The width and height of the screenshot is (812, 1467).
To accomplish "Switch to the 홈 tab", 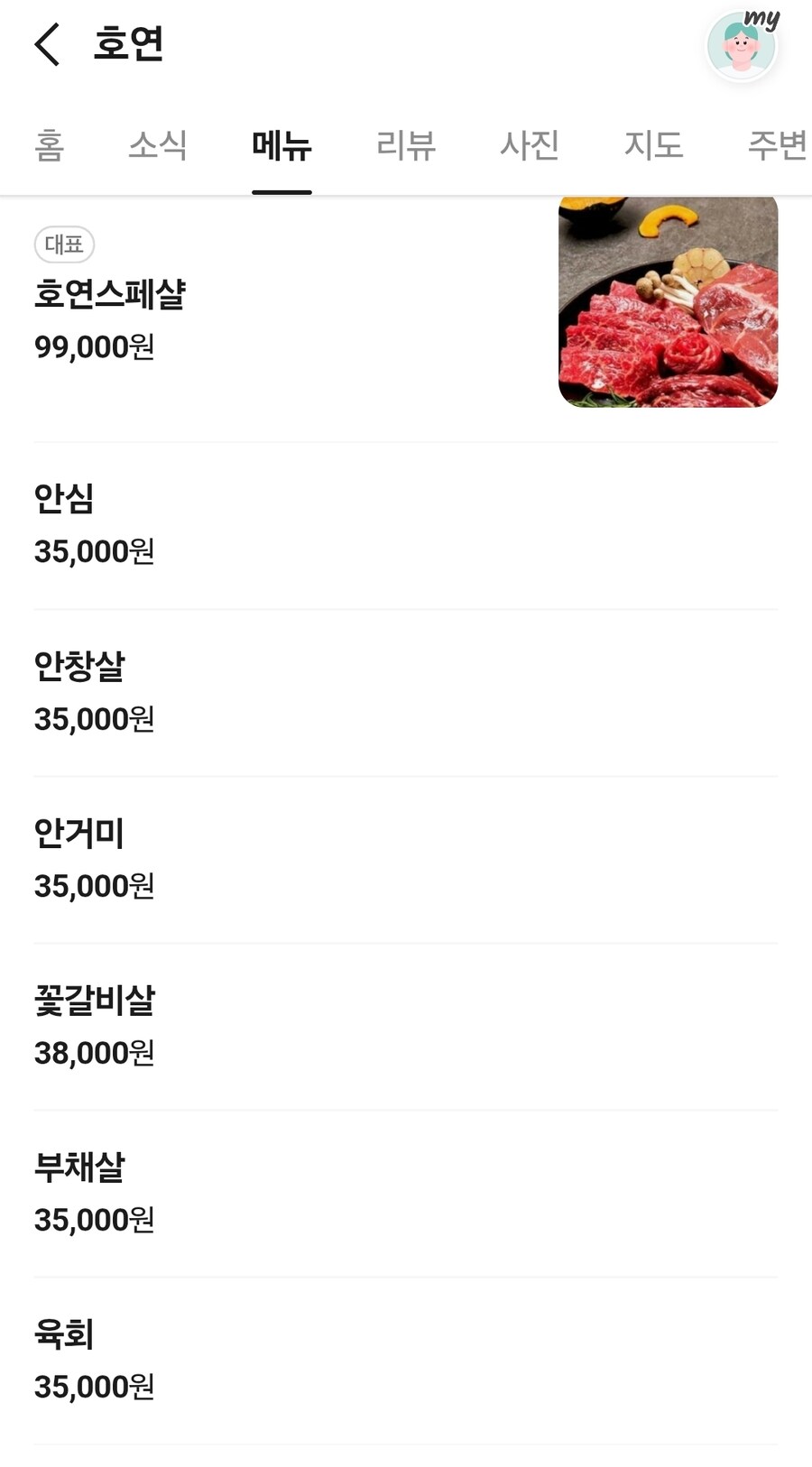I will pyautogui.click(x=50, y=145).
